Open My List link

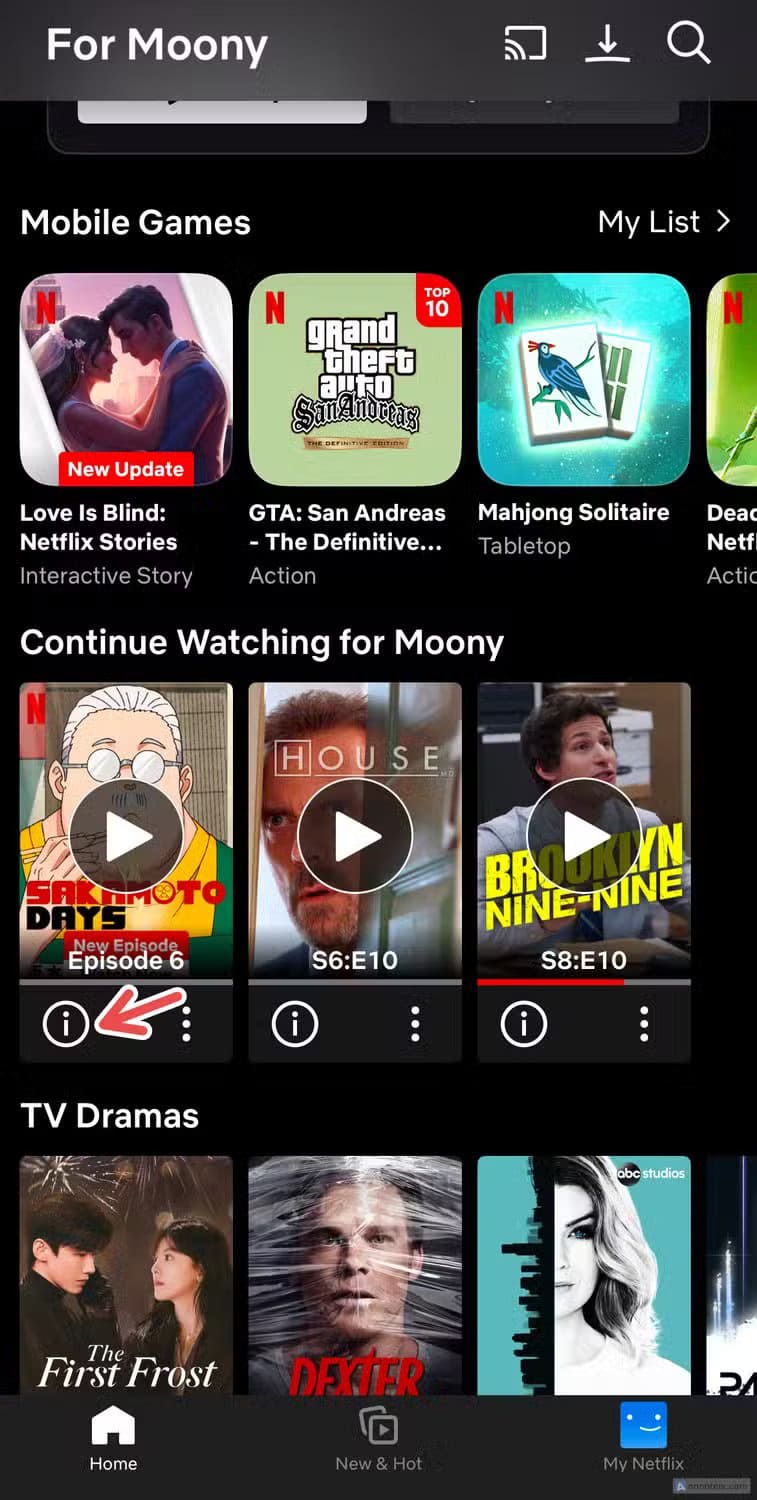pos(664,222)
